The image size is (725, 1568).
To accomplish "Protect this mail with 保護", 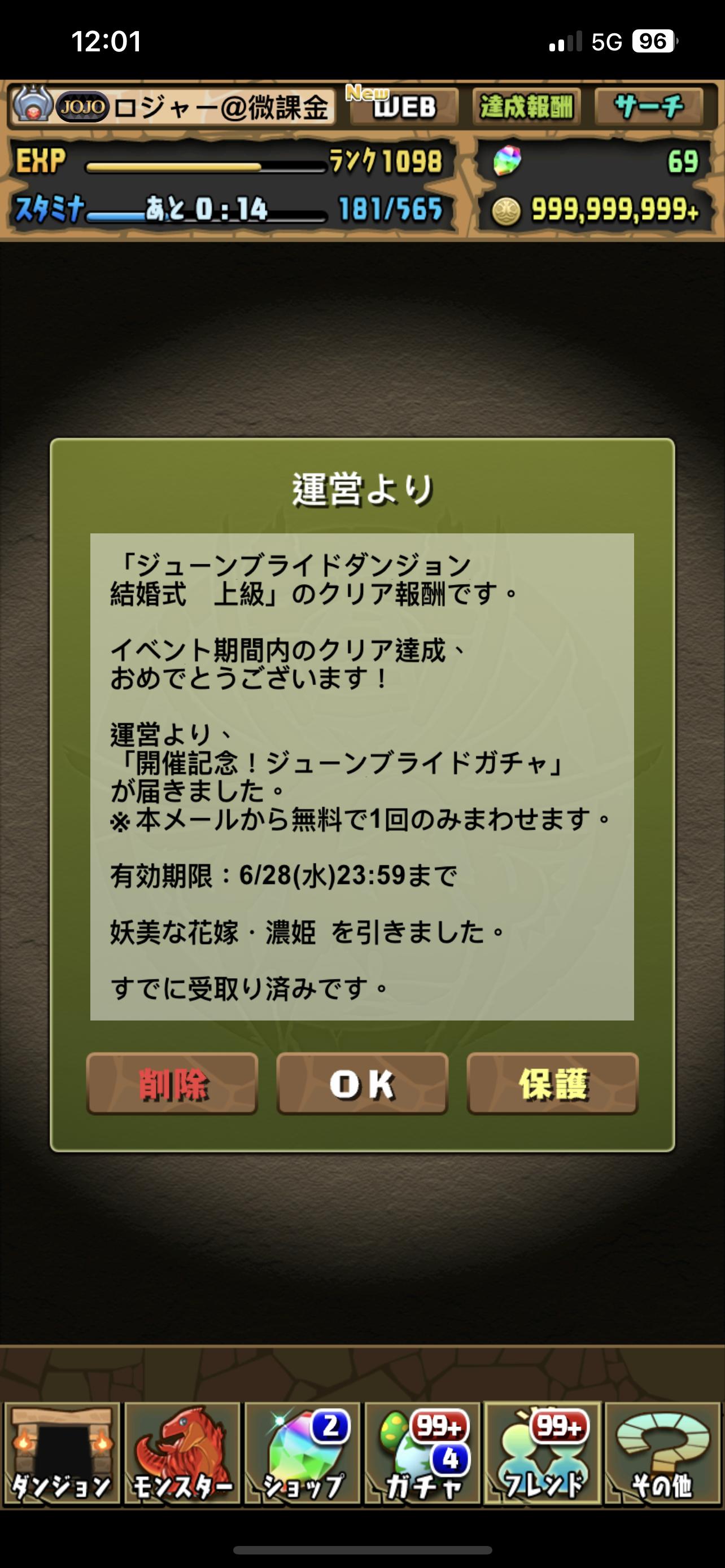I will (552, 1084).
